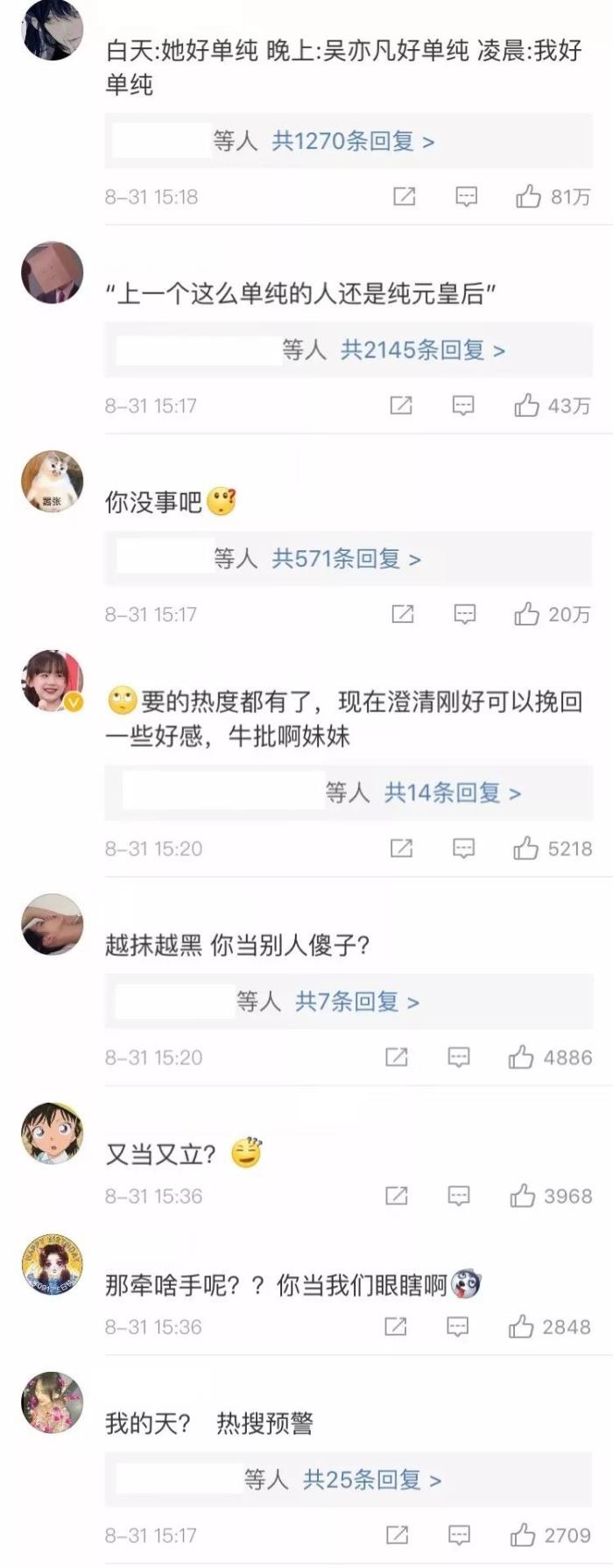Repost the 纯元皇后 comment
This screenshot has width=613, height=1568.
(x=401, y=405)
